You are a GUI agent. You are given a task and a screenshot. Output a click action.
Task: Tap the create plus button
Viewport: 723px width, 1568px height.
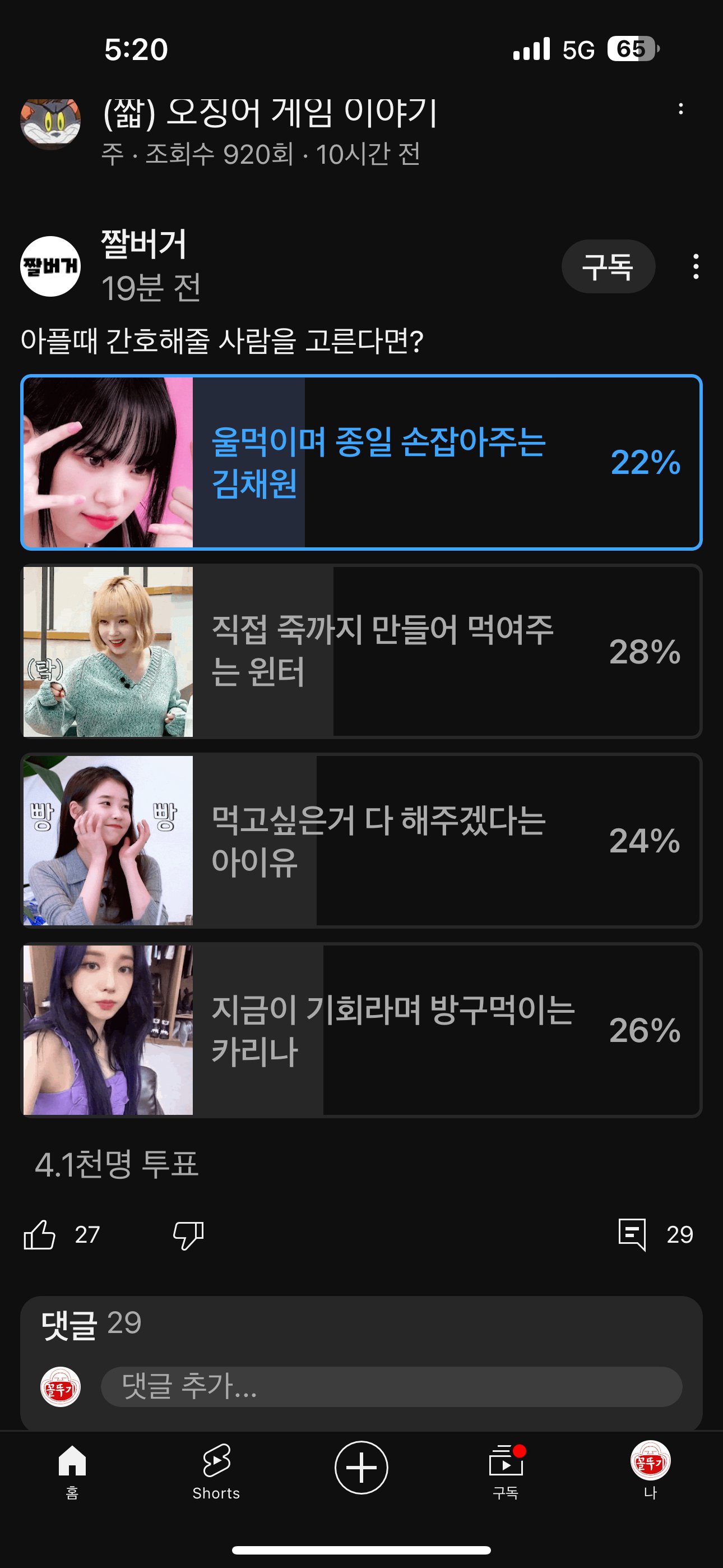click(x=361, y=1468)
